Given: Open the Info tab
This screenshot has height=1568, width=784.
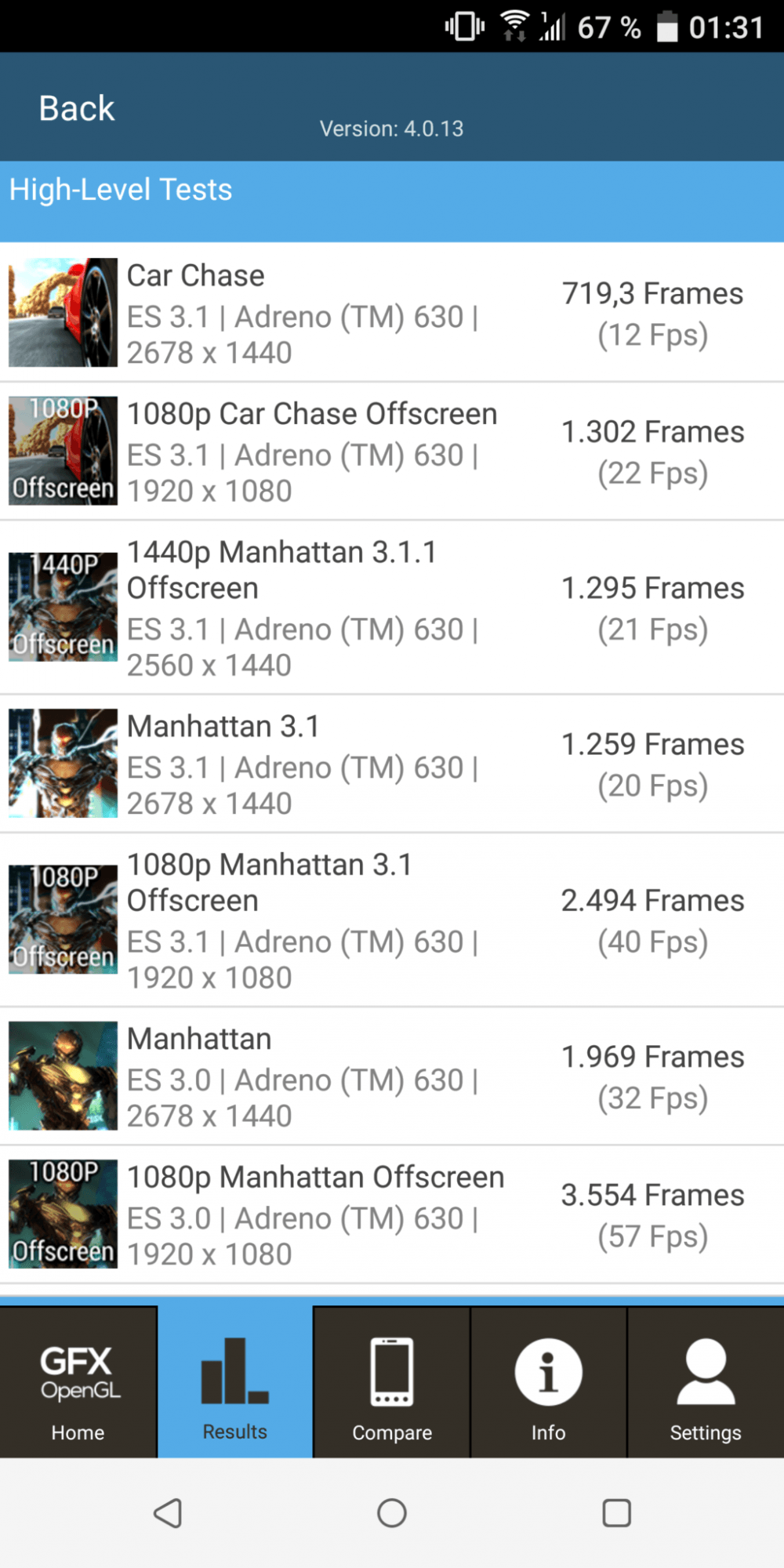Looking at the screenshot, I should [549, 1382].
